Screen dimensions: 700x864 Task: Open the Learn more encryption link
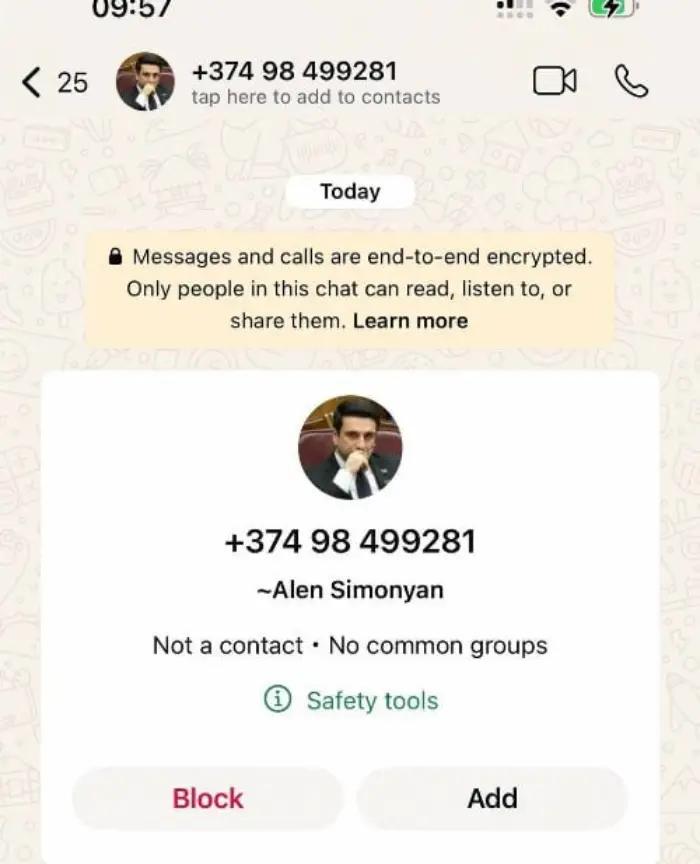[410, 321]
